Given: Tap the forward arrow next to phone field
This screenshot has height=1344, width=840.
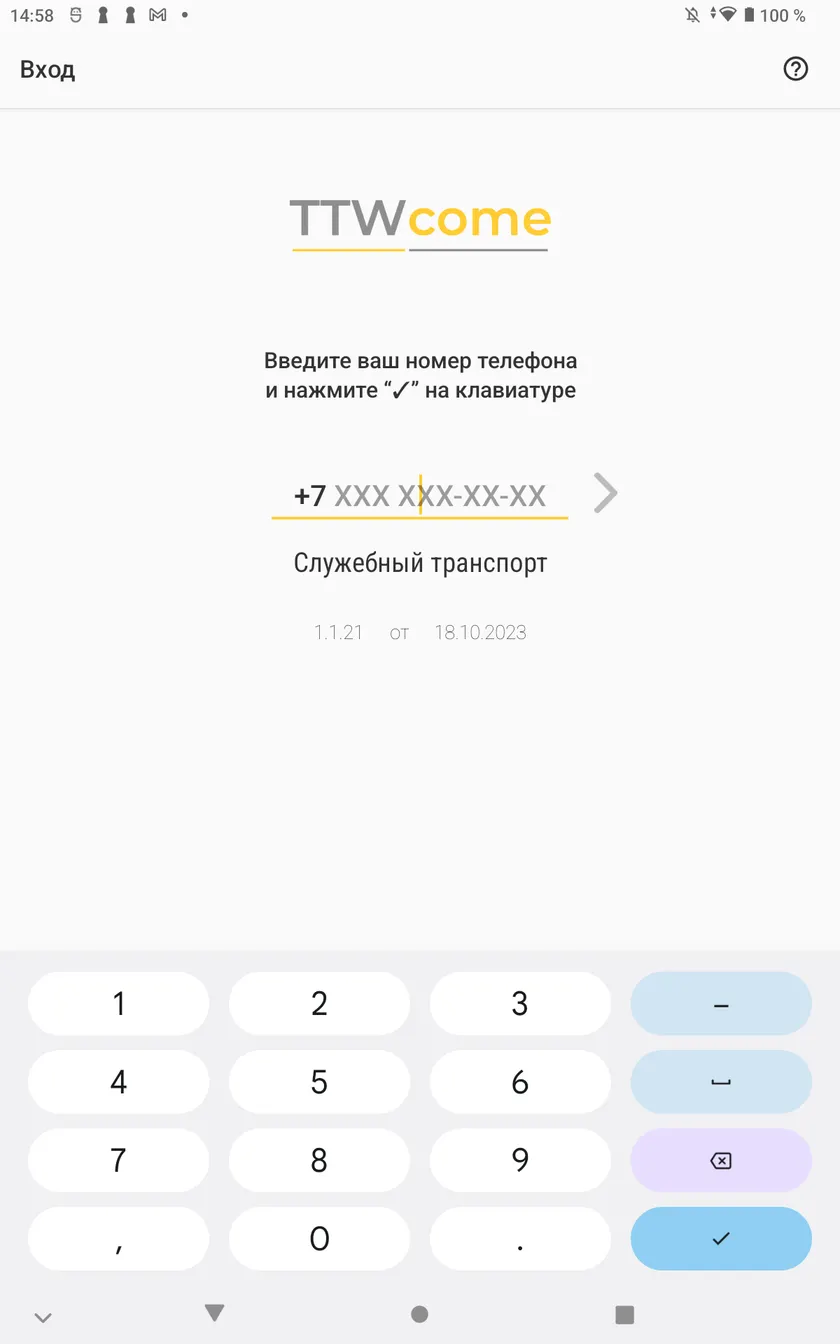Looking at the screenshot, I should pos(605,493).
